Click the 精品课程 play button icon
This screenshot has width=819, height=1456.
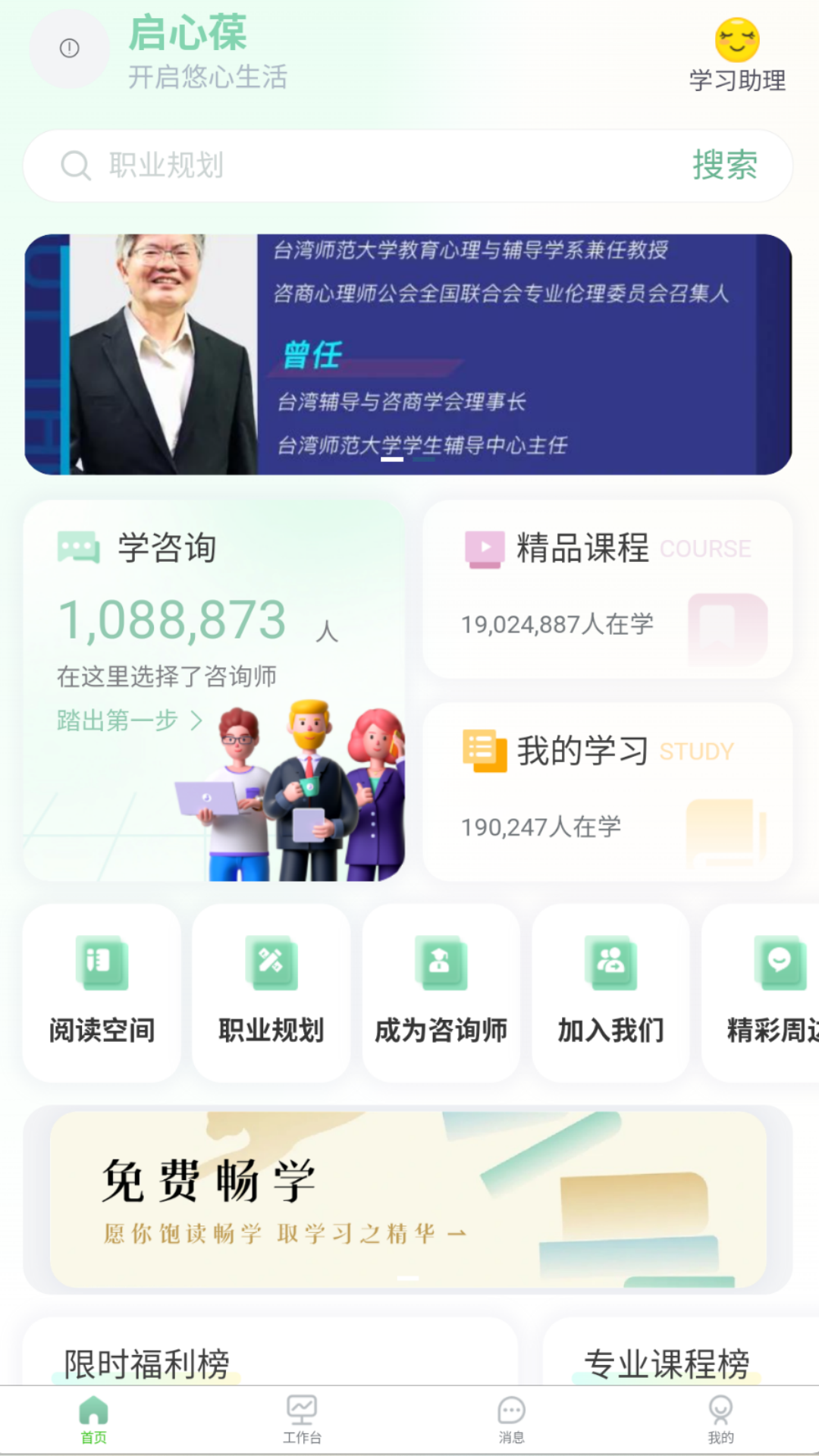[x=483, y=548]
